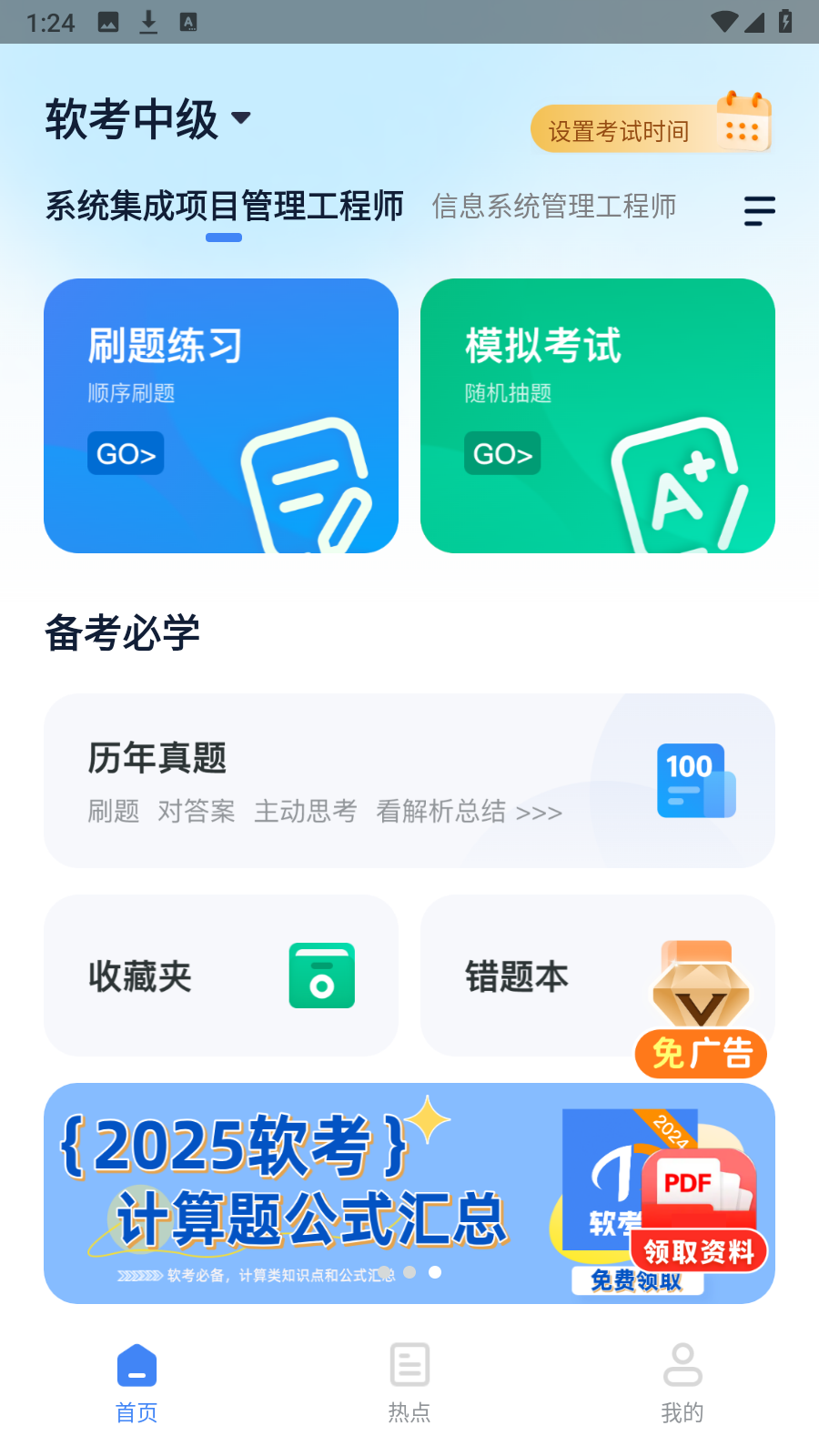
Task: Select the 热点 hot topics icon
Action: 409,1365
